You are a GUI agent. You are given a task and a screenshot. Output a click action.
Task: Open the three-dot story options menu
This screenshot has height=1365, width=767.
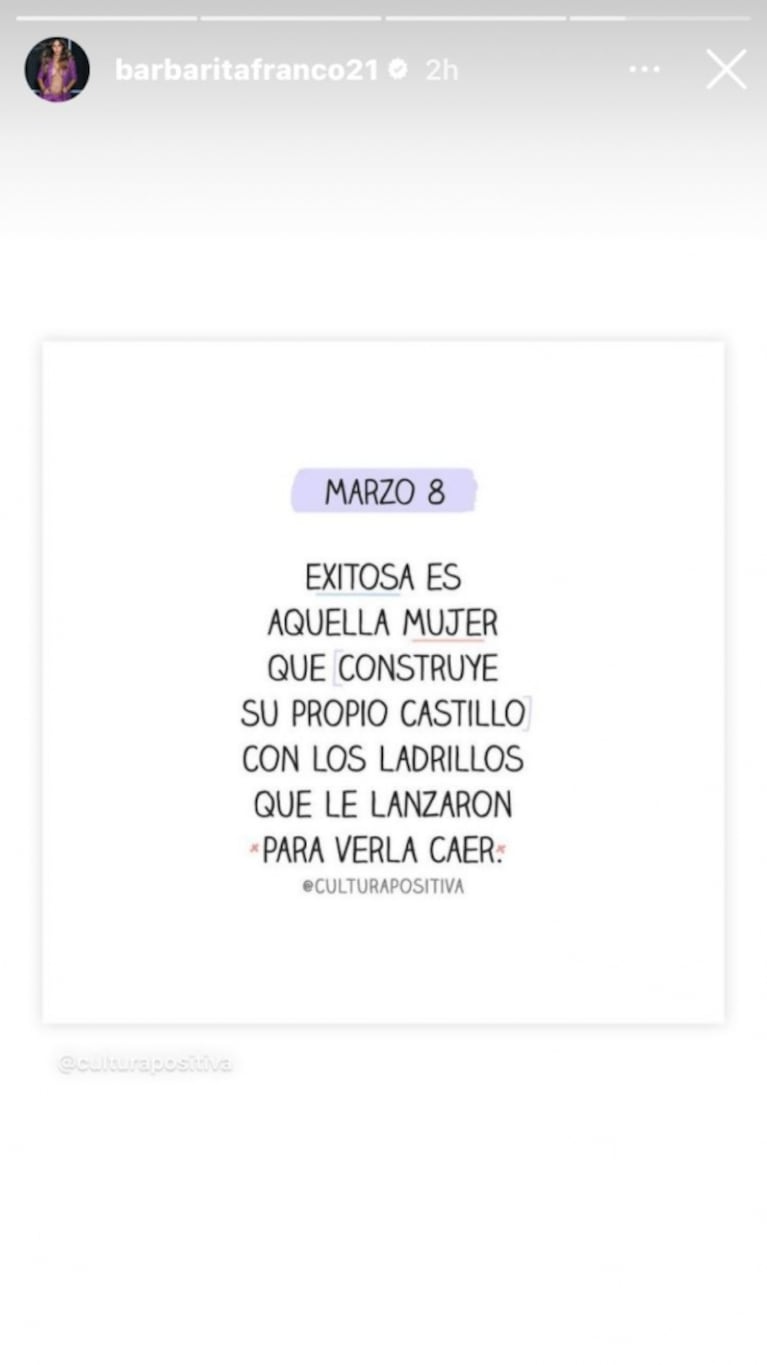(x=645, y=70)
